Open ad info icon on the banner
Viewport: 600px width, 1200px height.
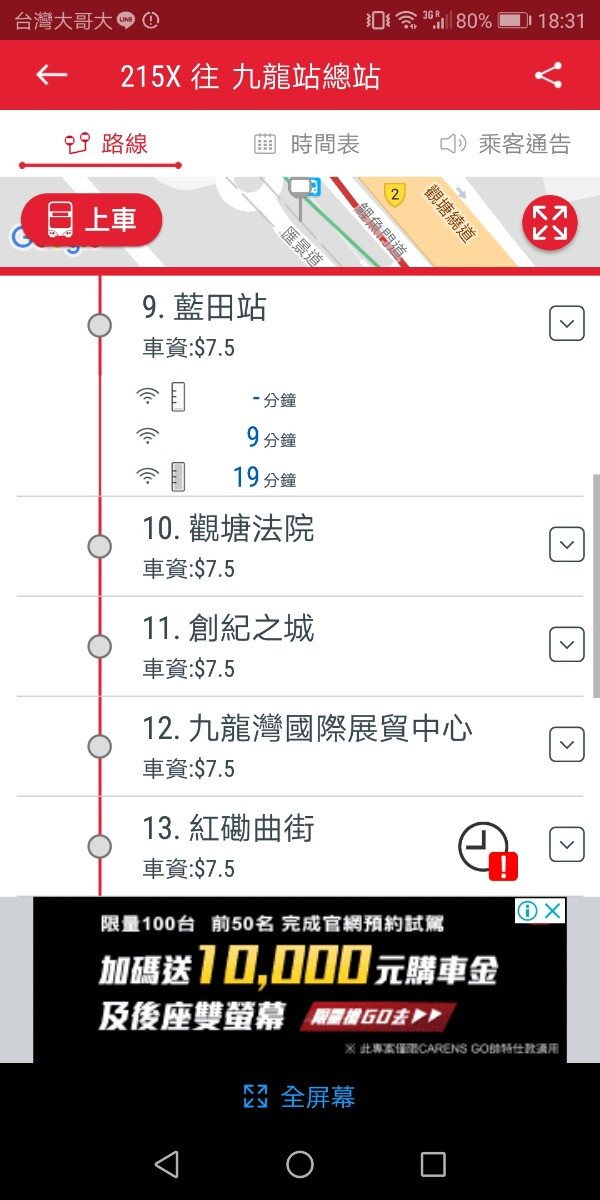(x=529, y=911)
